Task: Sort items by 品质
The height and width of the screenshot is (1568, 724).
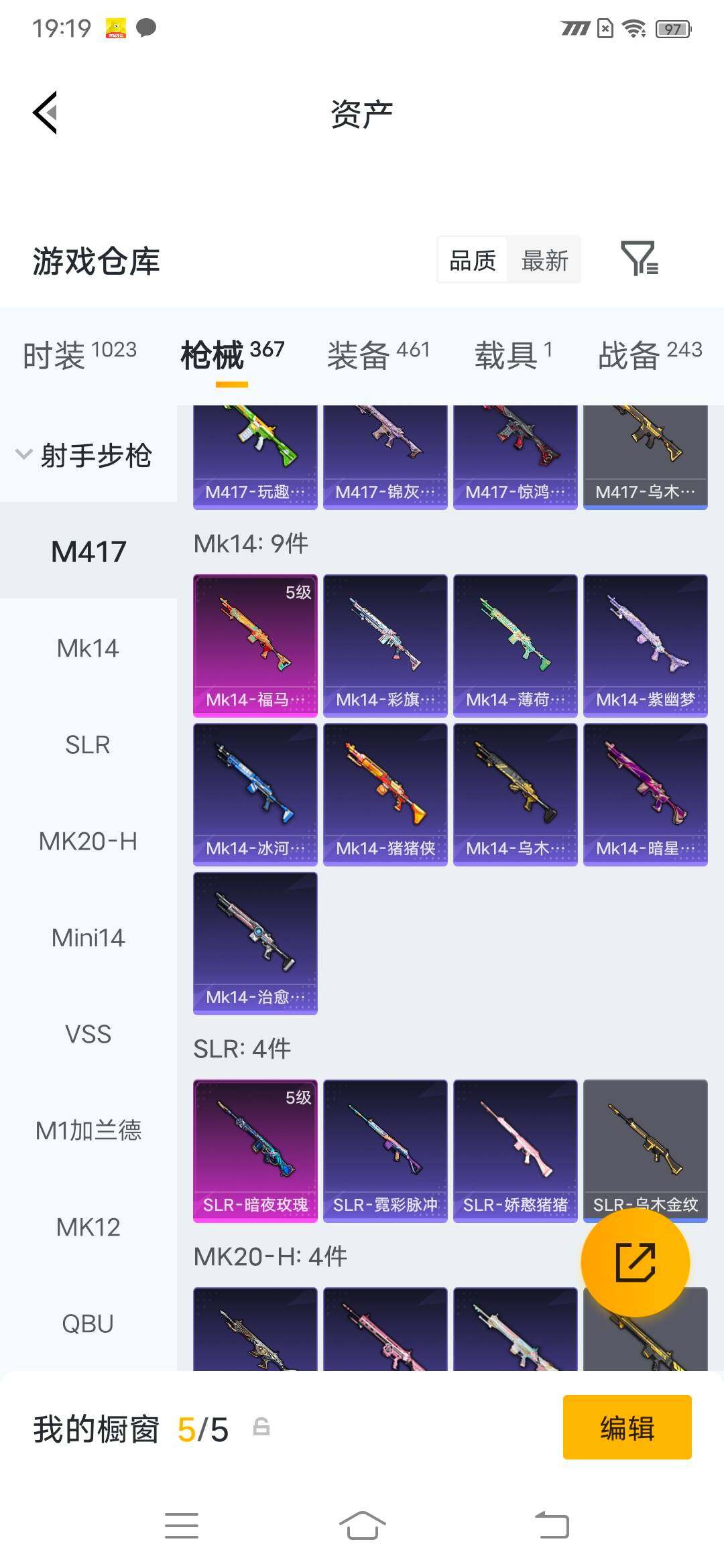Action: [x=473, y=260]
